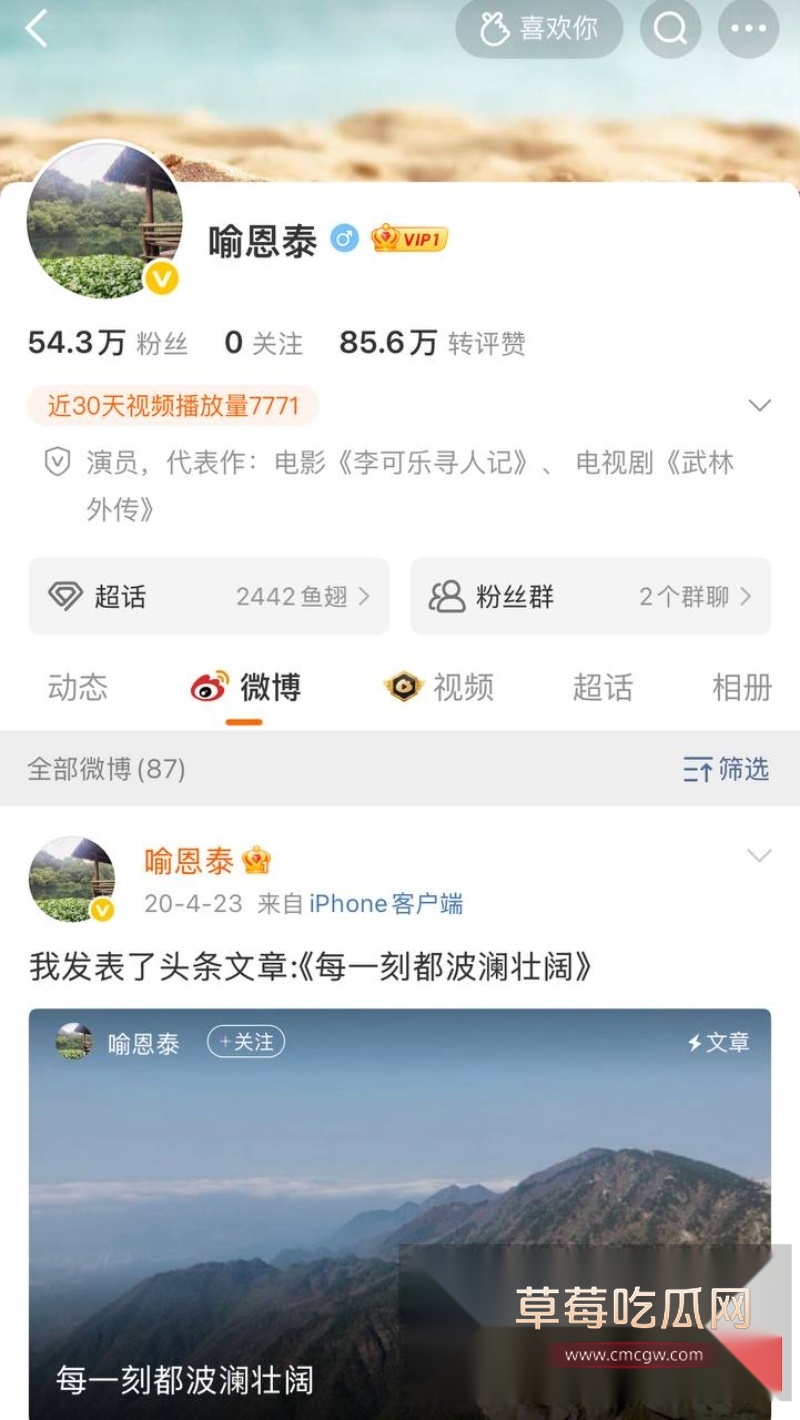Switch to the 视频 tab
Image resolution: width=800 pixels, height=1420 pixels.
pyautogui.click(x=439, y=687)
